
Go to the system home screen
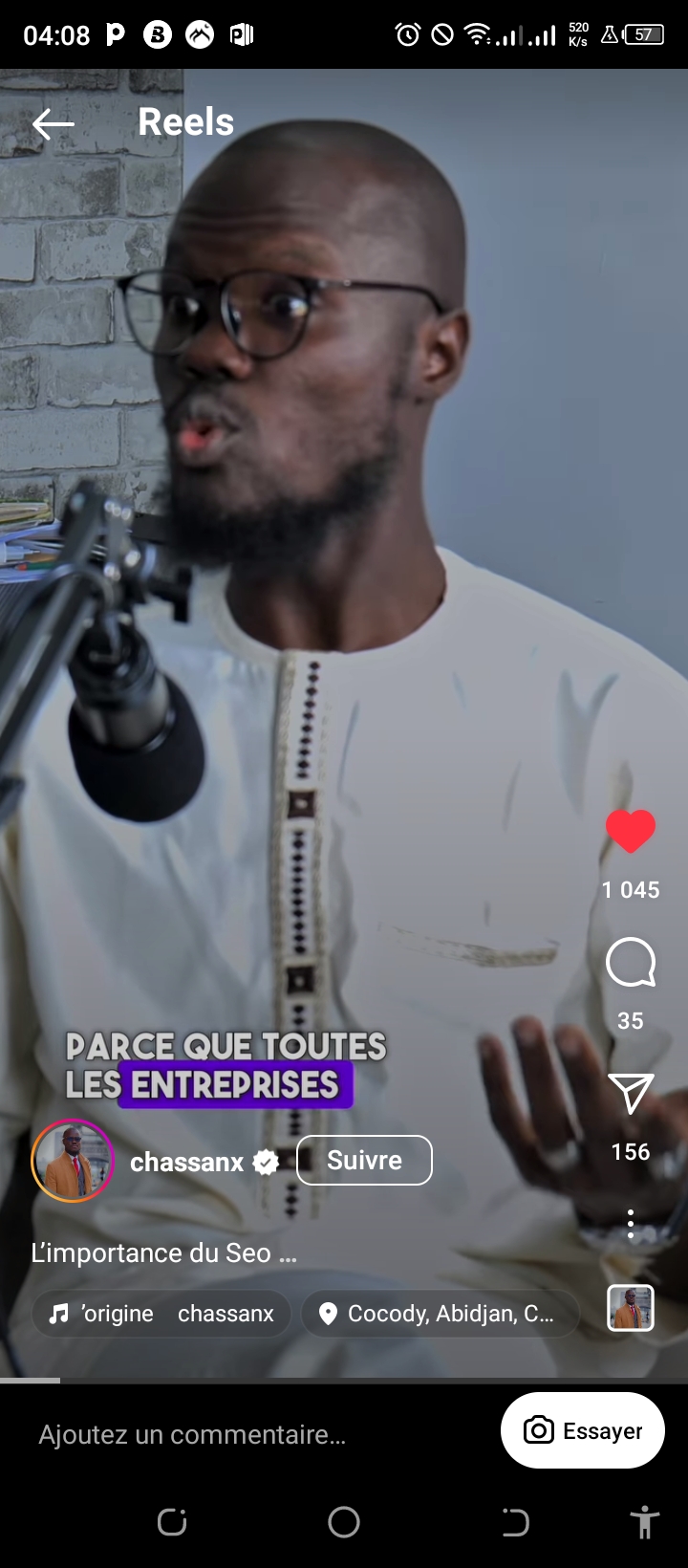[x=344, y=1522]
